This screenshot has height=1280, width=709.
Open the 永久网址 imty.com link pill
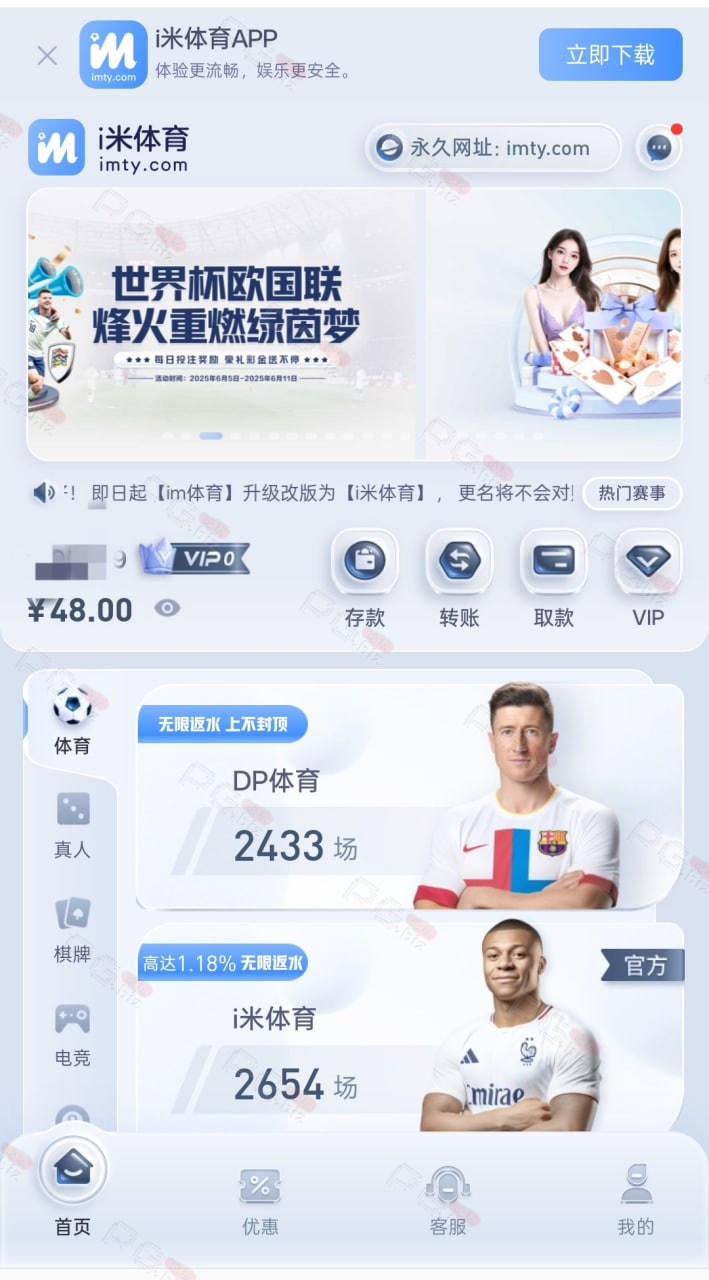pos(493,148)
